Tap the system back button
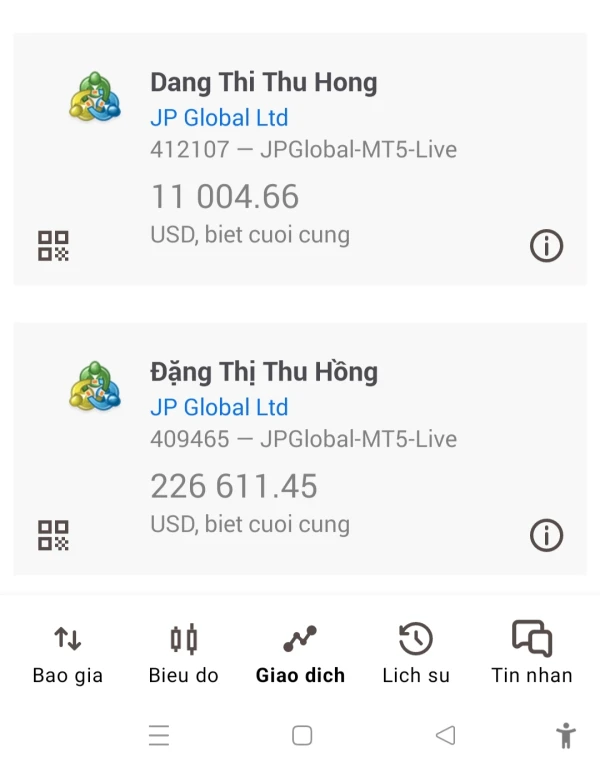Screen dimensions: 600x772 click(x=446, y=736)
